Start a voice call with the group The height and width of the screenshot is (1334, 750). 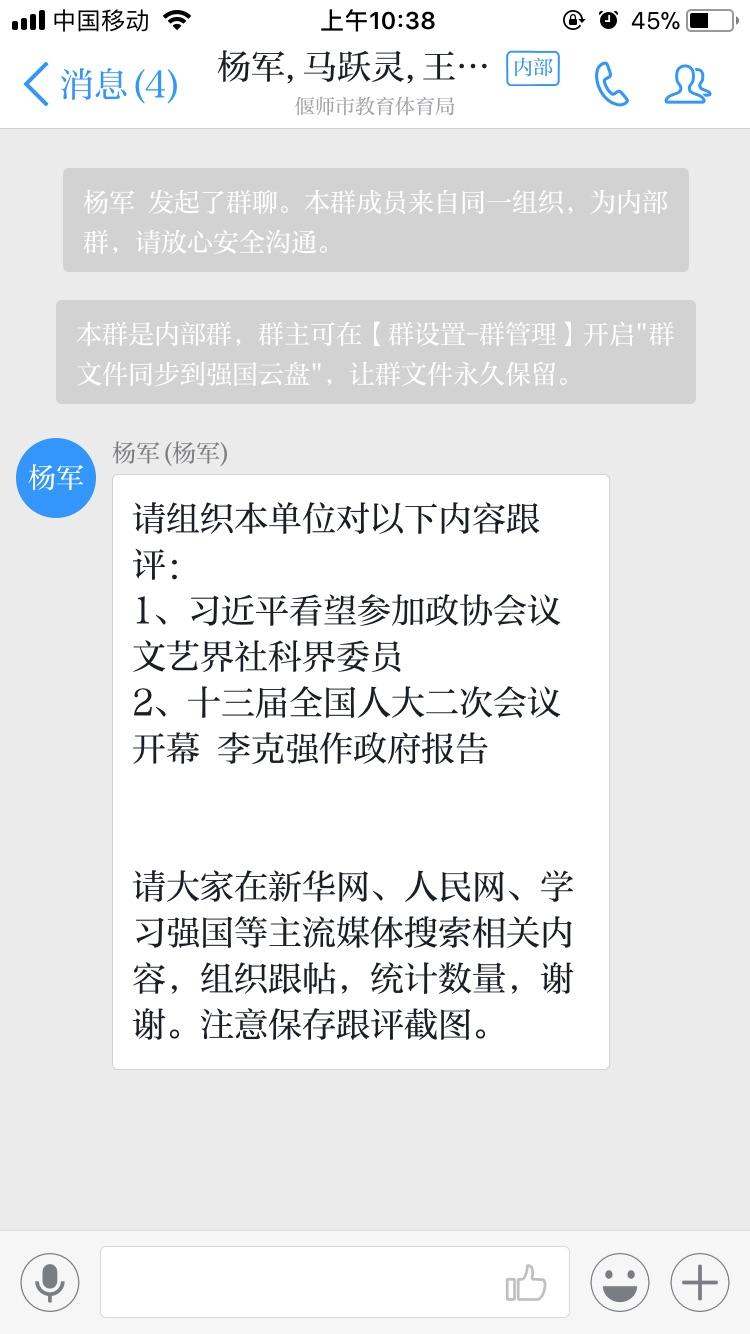click(611, 85)
